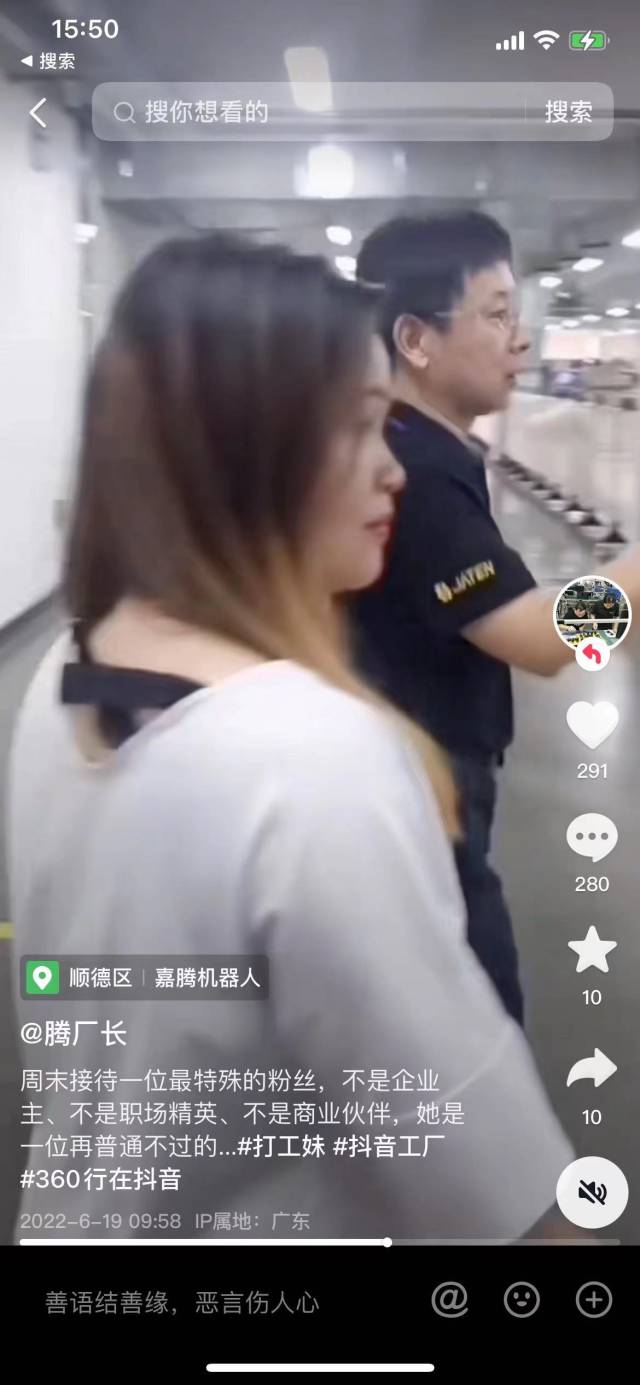640x1385 pixels.
Task: Add video to favorites with the star
Action: [x=592, y=951]
